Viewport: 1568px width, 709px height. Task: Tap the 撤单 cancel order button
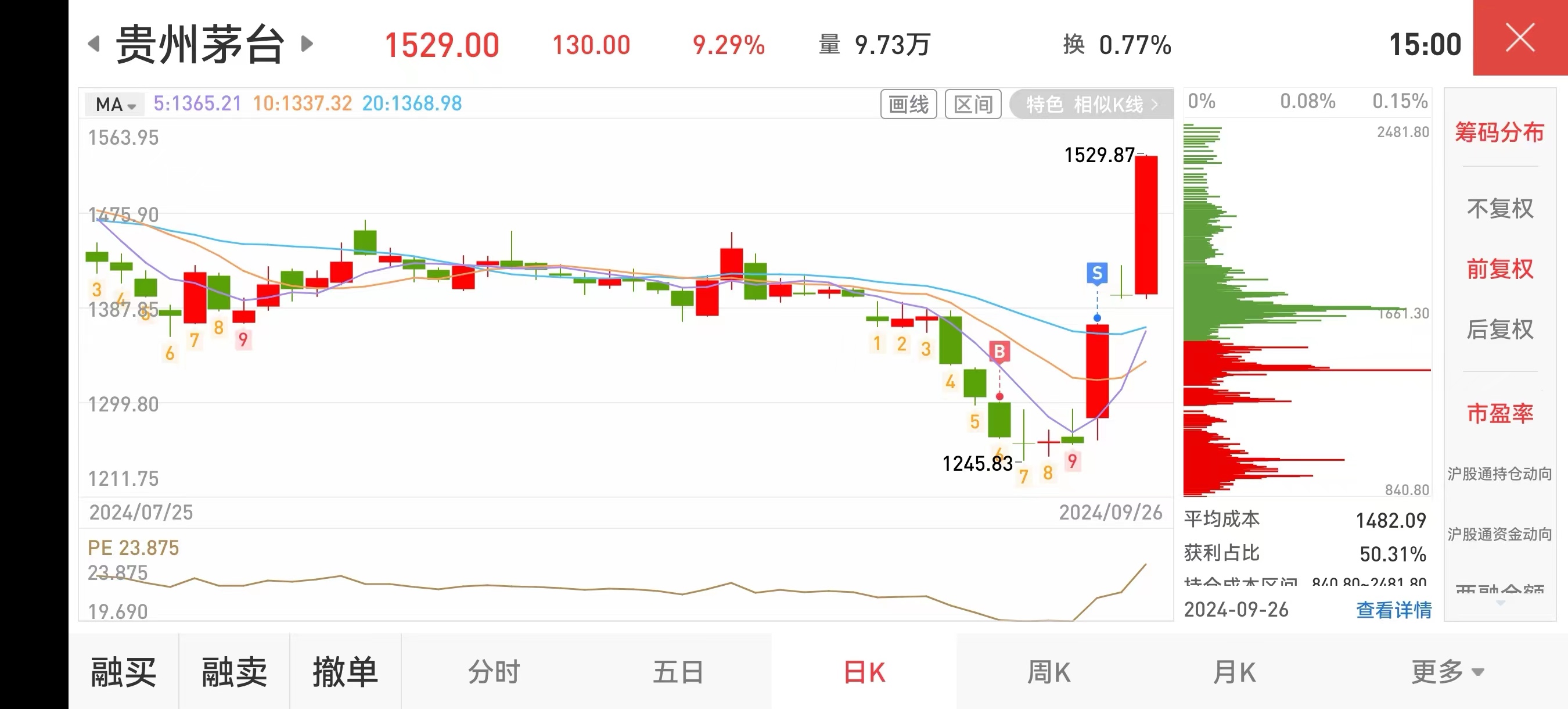[345, 672]
